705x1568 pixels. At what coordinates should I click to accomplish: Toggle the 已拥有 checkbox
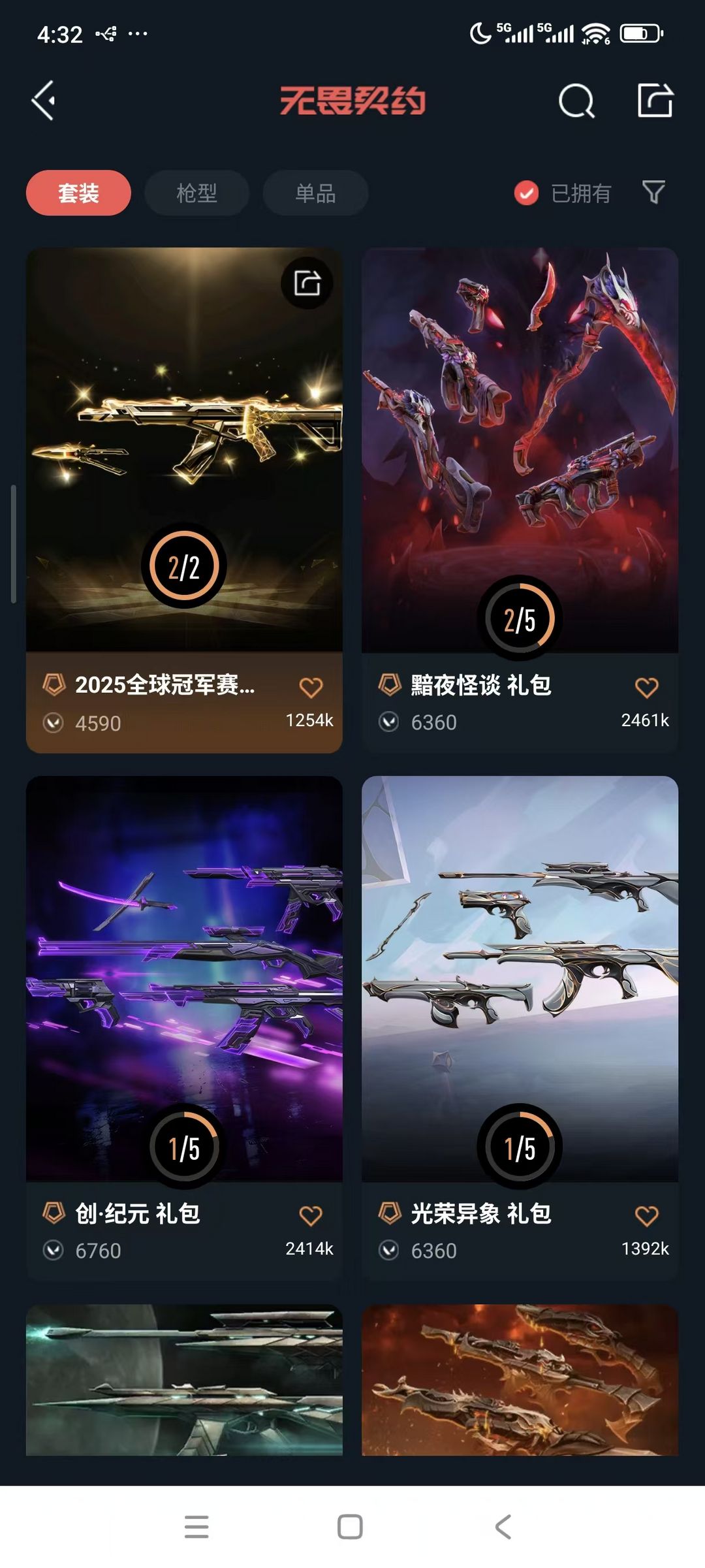point(526,193)
